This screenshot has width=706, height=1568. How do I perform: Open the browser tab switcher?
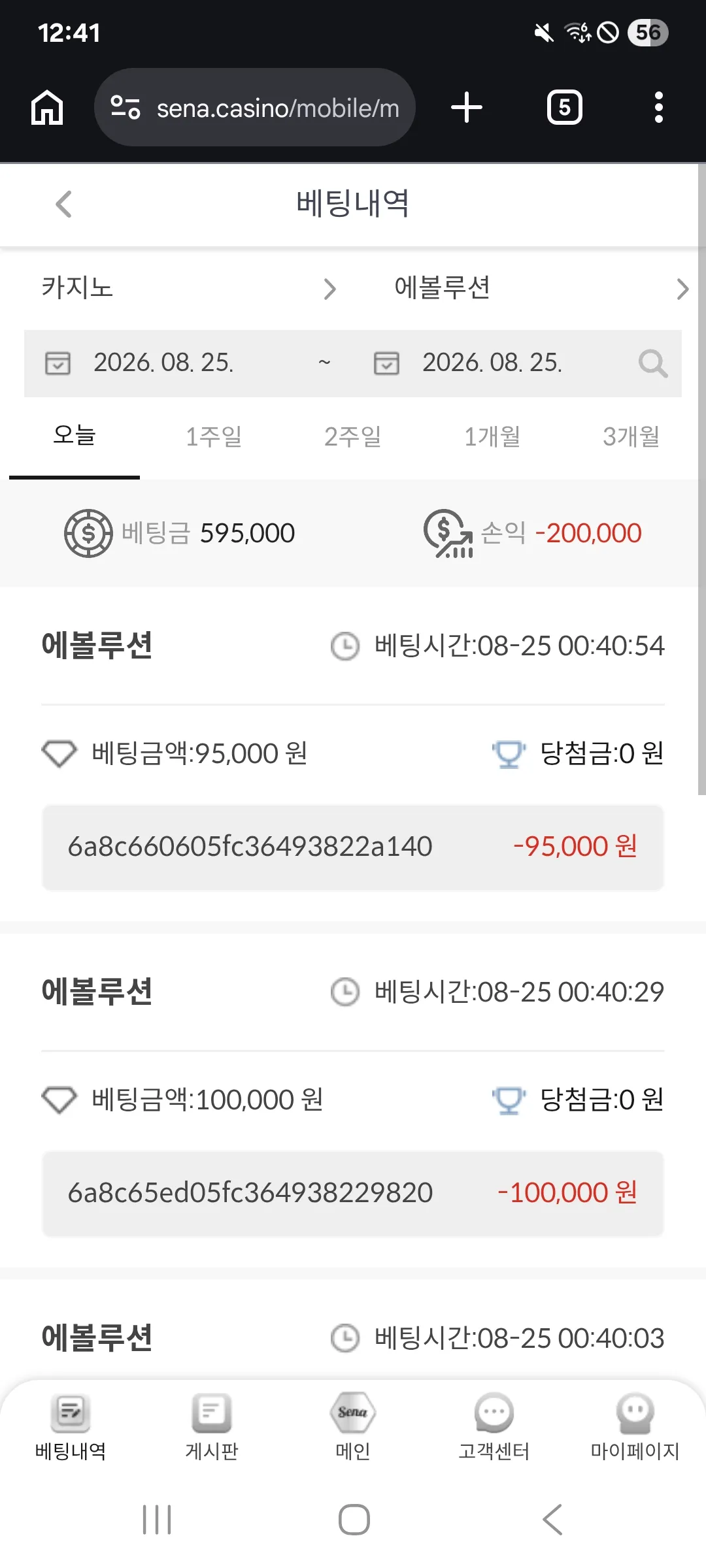[565, 108]
